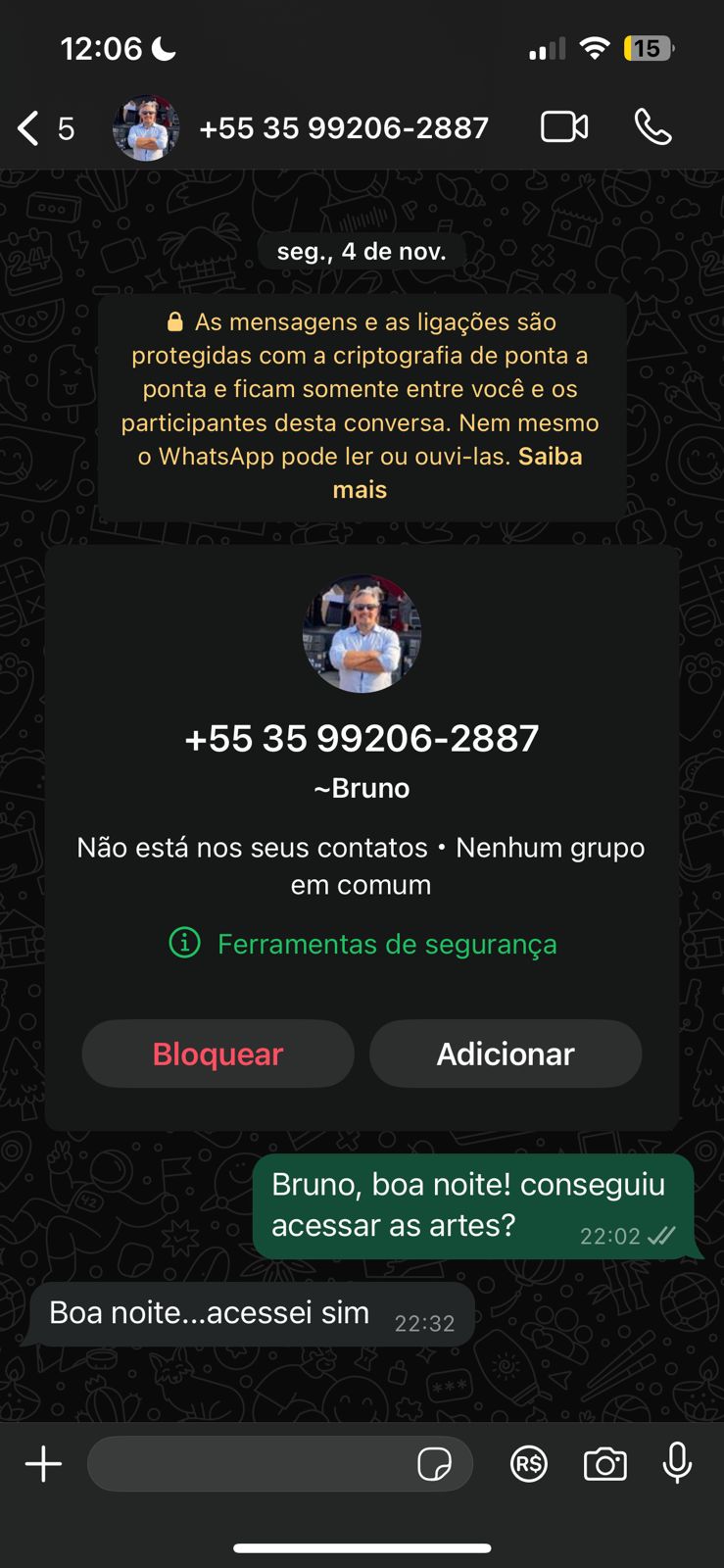Open the attachment plus menu

(x=43, y=1464)
